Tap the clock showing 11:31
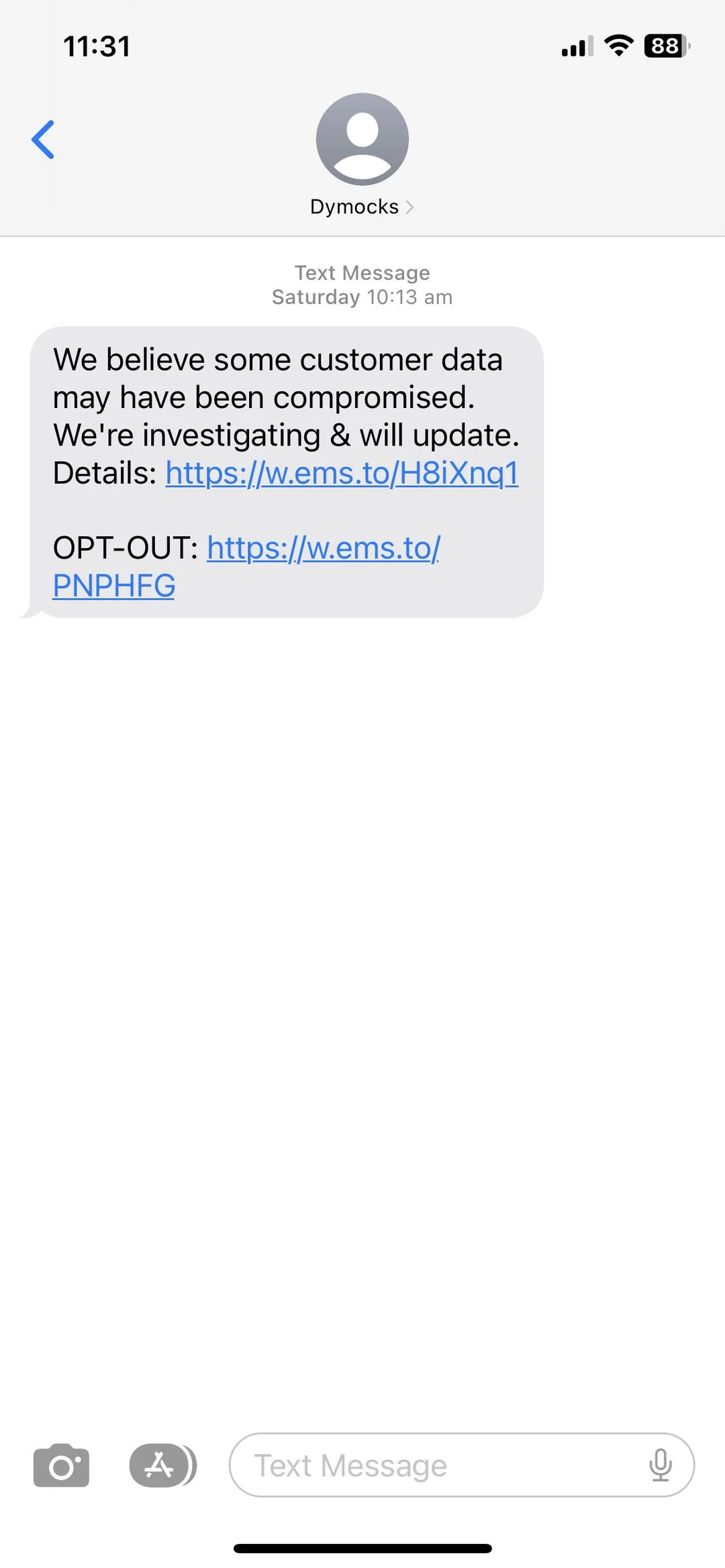Image resolution: width=725 pixels, height=1568 pixels. click(x=98, y=46)
